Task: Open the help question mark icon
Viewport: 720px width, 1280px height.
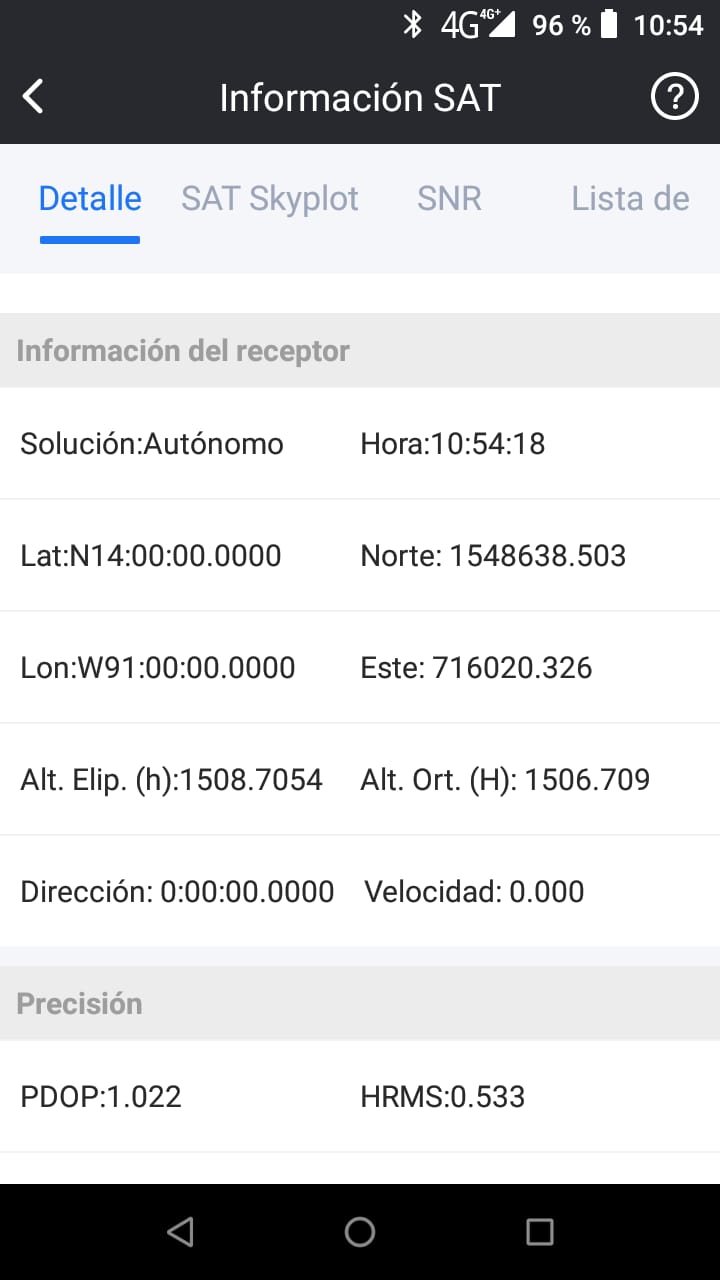Action: 675,97
